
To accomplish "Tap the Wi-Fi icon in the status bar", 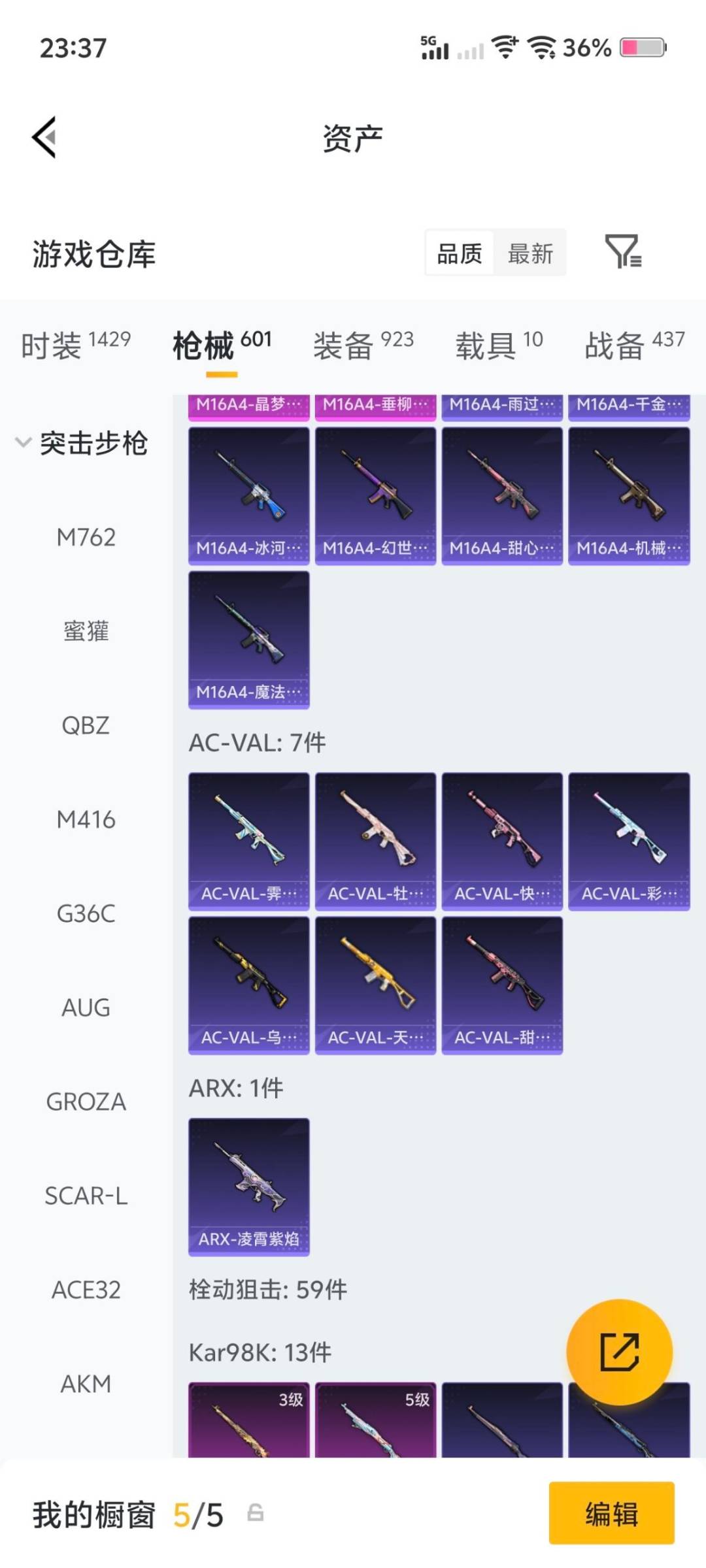I will (x=504, y=47).
